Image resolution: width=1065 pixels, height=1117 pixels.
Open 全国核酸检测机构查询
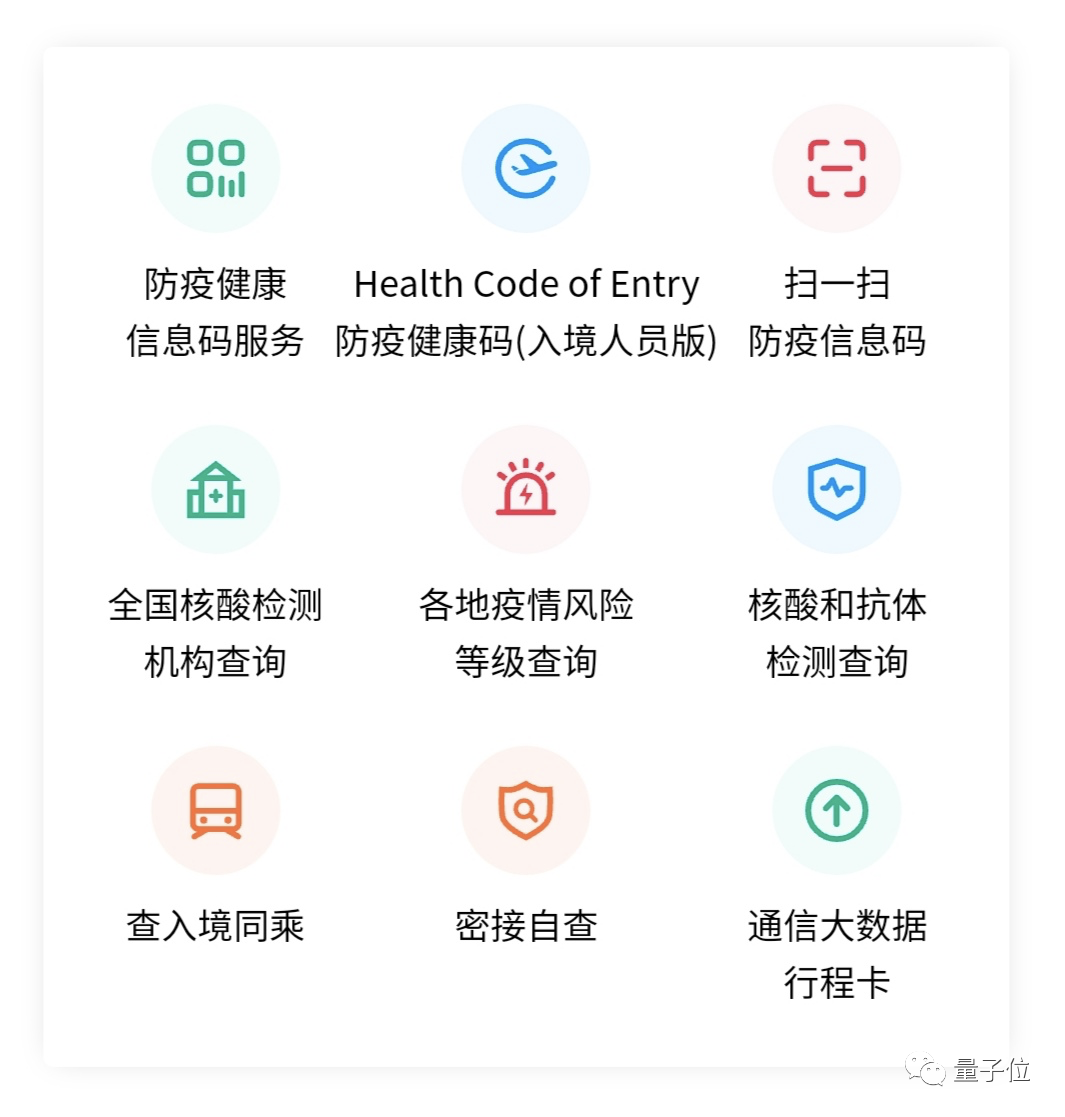click(215, 489)
